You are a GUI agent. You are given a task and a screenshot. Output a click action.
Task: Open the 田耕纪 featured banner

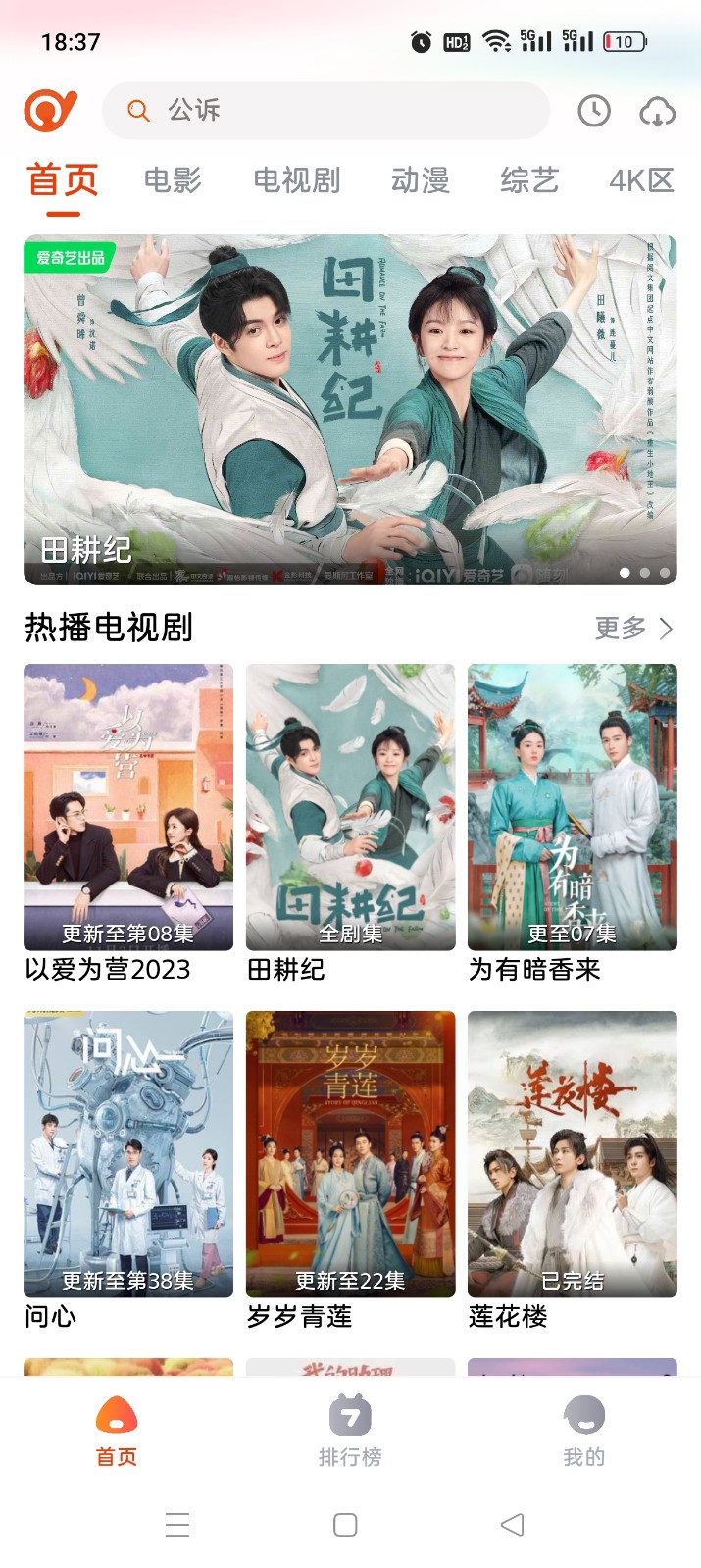tap(350, 409)
